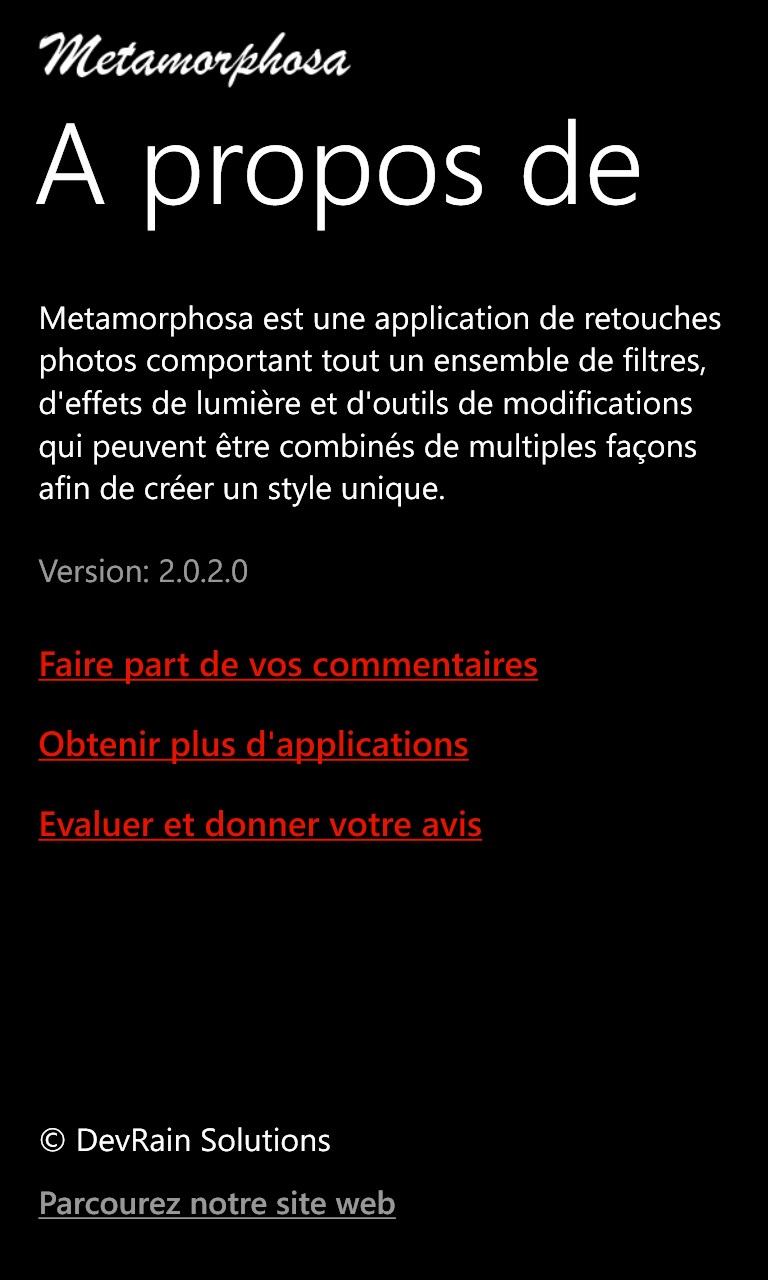The width and height of the screenshot is (768, 1280).
Task: Select the '© DevRain Solutions' copyright text
Action: point(184,1140)
